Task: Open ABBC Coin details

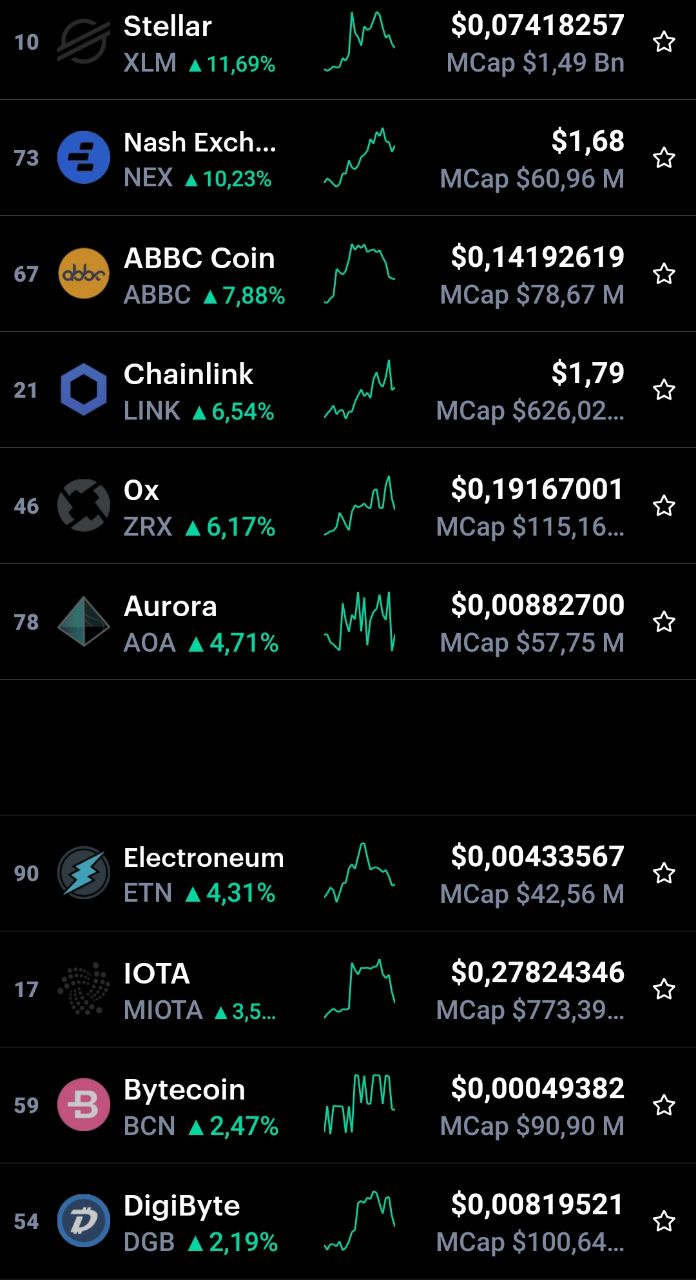Action: point(348,274)
